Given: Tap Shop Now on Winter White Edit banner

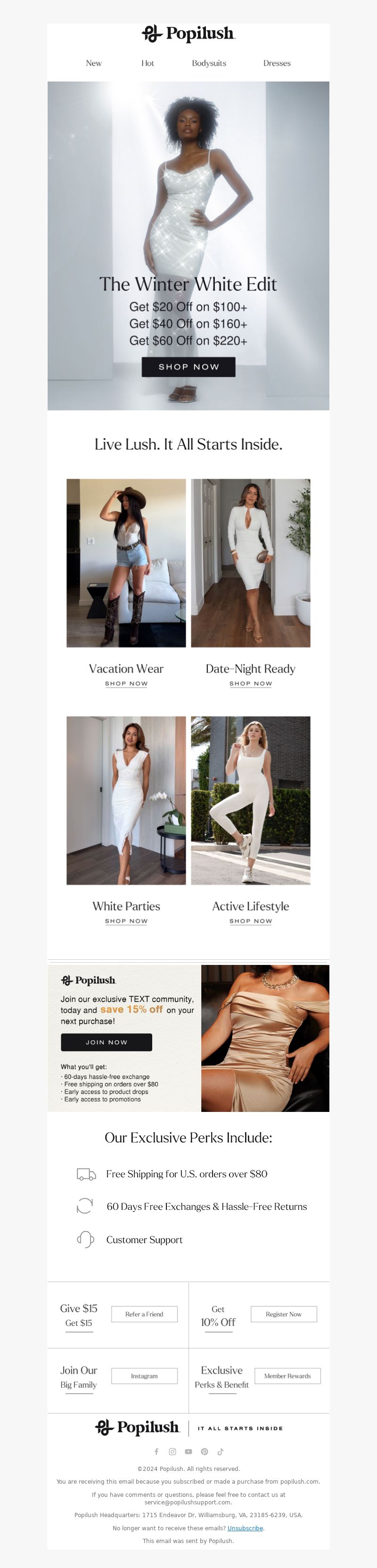Looking at the screenshot, I should [x=188, y=367].
